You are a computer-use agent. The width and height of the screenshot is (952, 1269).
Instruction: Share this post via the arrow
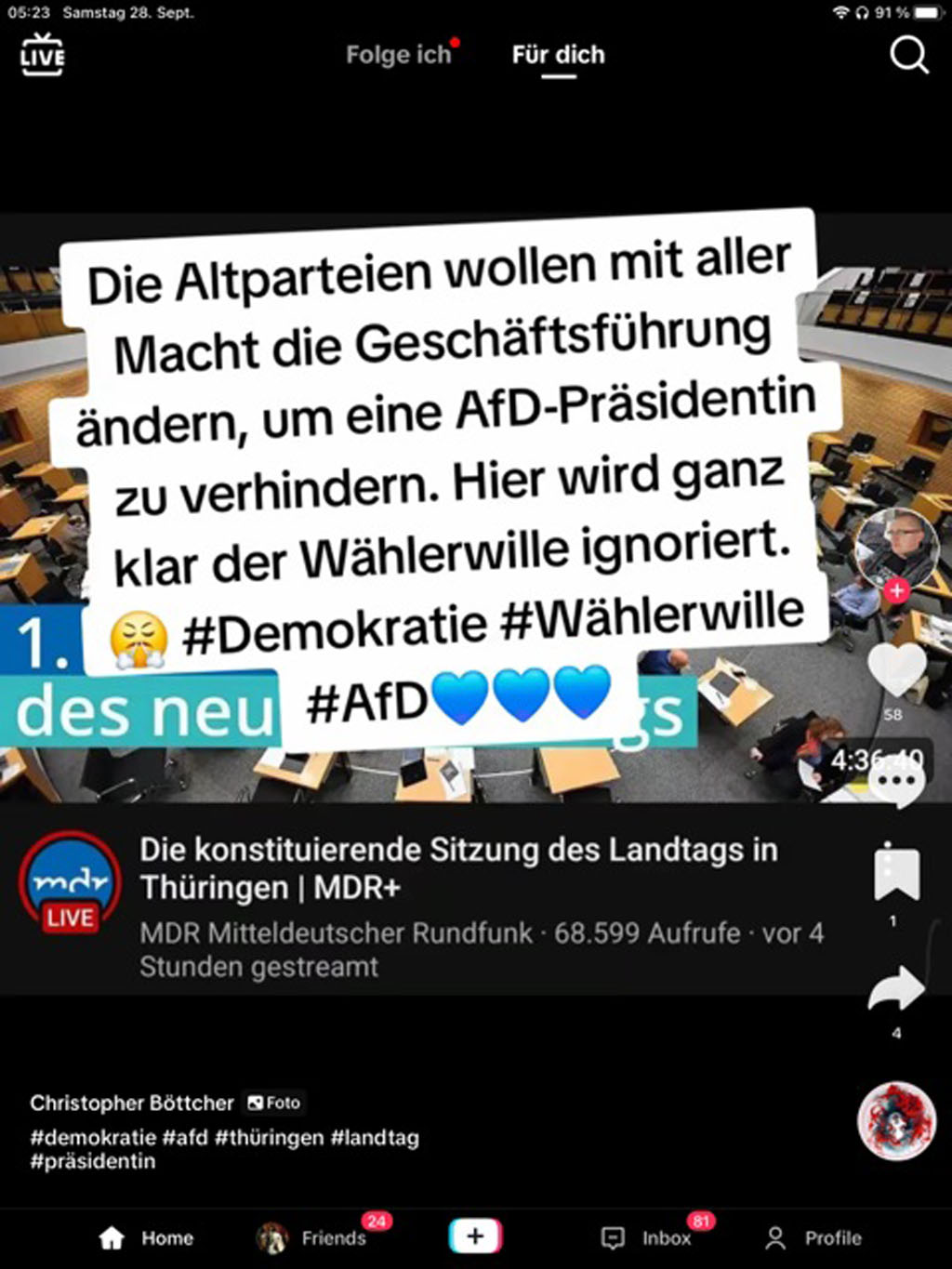coord(896,990)
